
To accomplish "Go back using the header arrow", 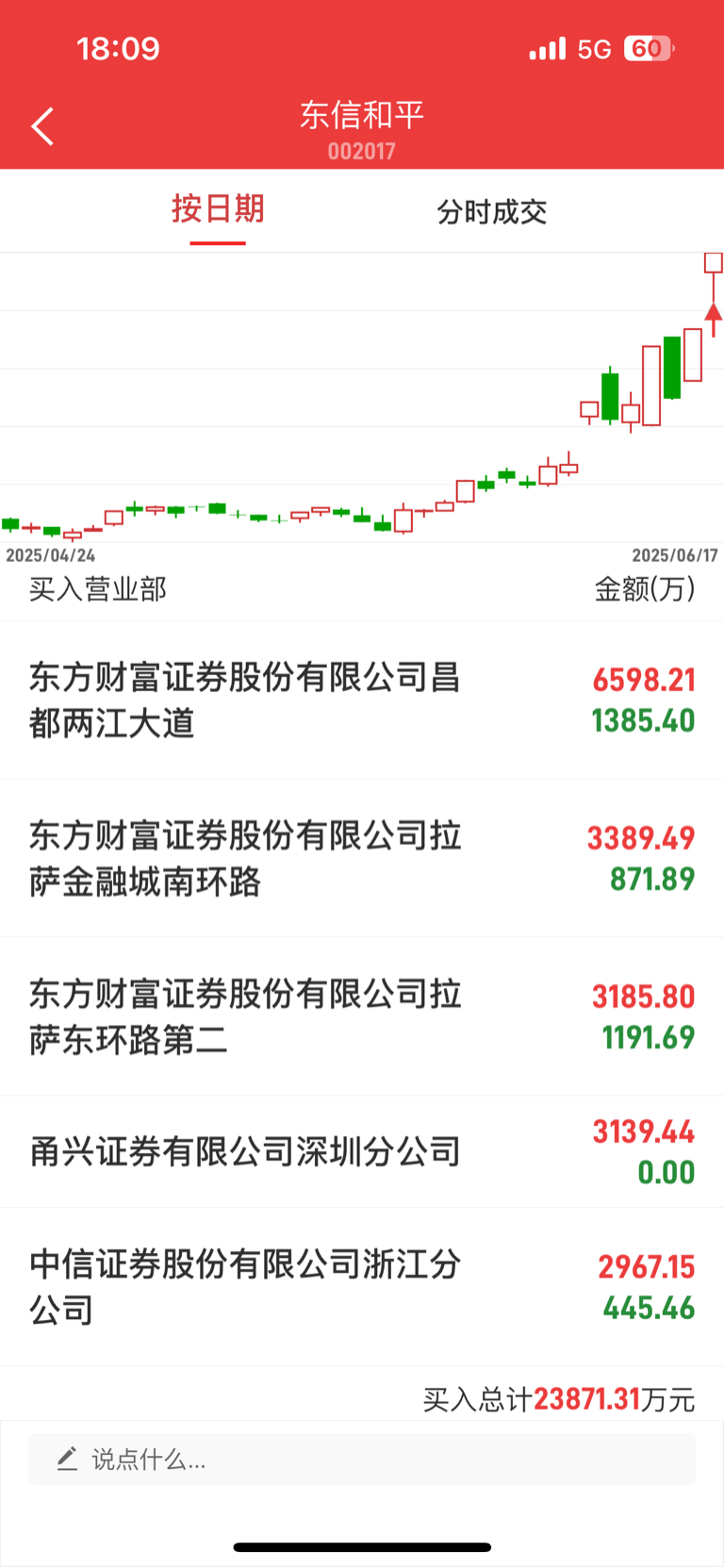I will 42,126.
